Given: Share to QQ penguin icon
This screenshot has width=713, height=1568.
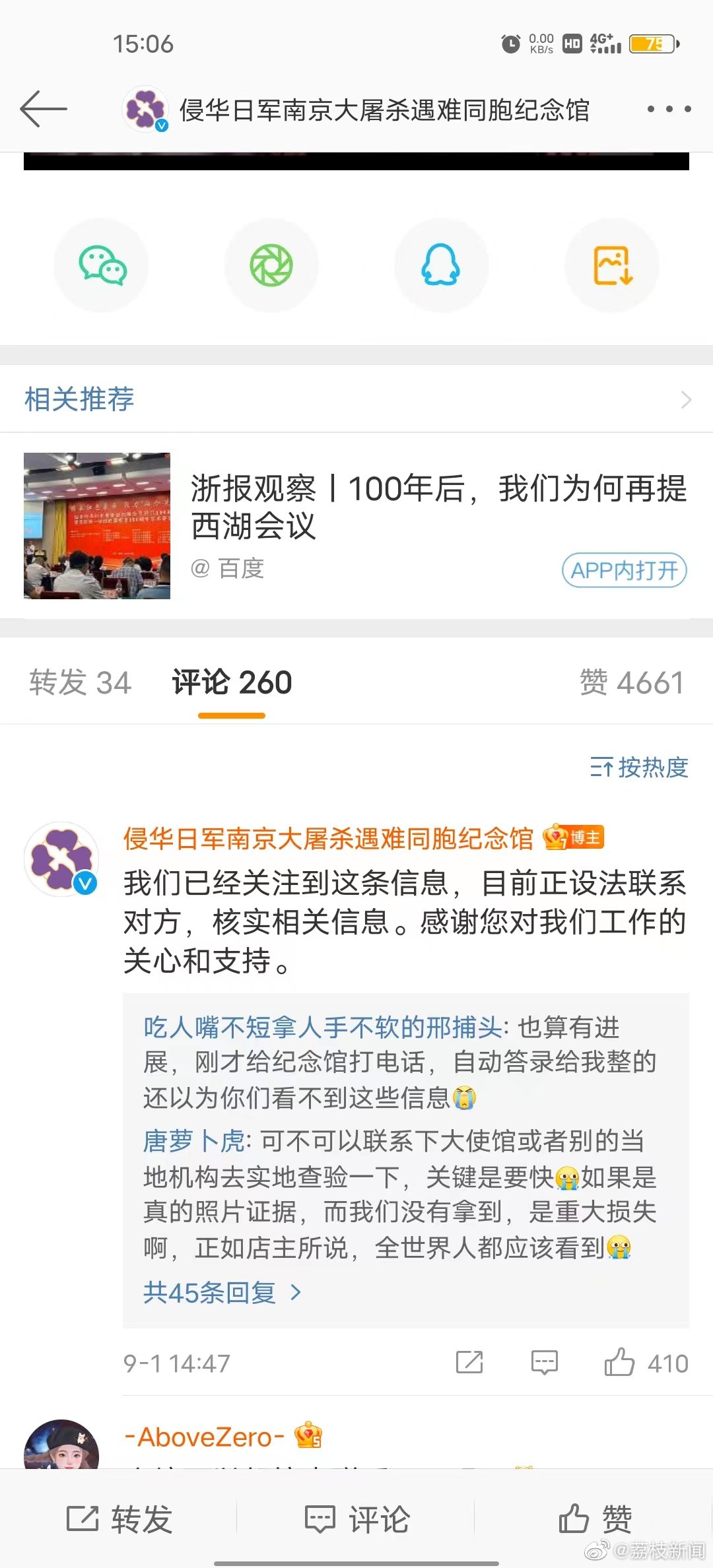Looking at the screenshot, I should pos(441,265).
